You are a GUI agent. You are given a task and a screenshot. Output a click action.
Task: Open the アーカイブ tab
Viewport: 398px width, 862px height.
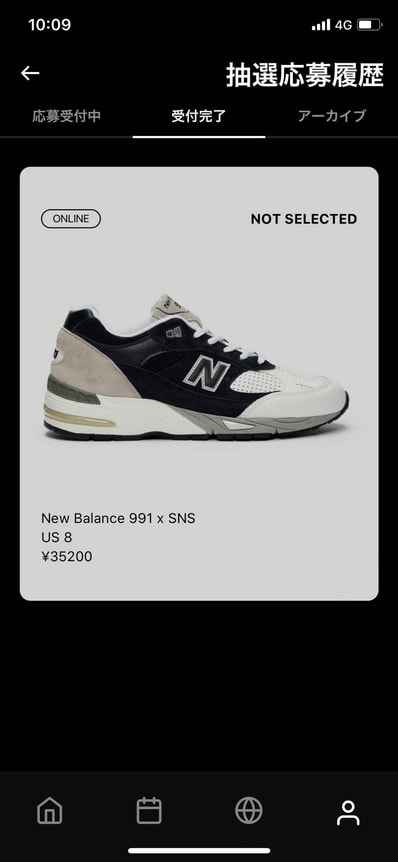[331, 116]
